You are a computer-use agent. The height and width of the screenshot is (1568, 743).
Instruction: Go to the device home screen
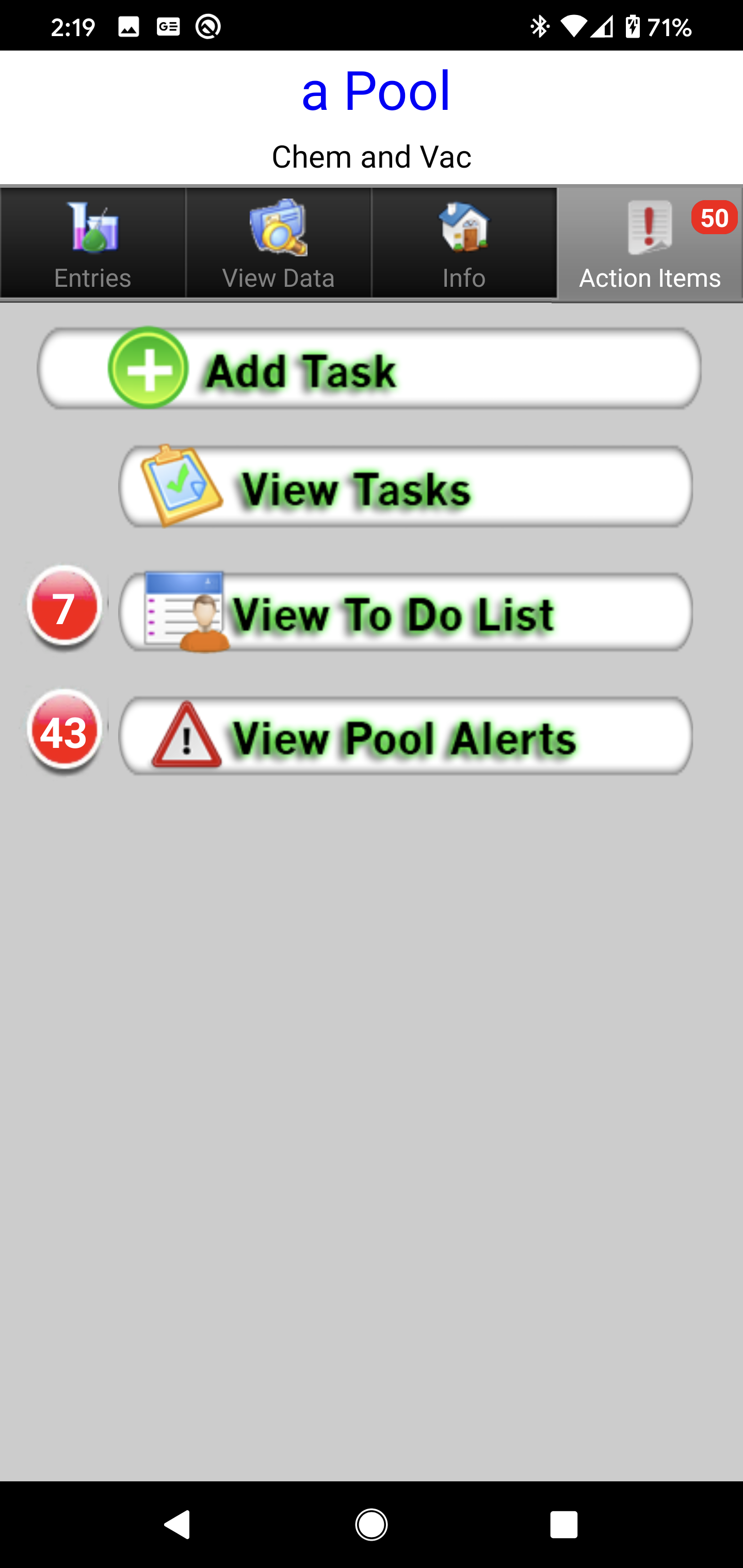372,1525
